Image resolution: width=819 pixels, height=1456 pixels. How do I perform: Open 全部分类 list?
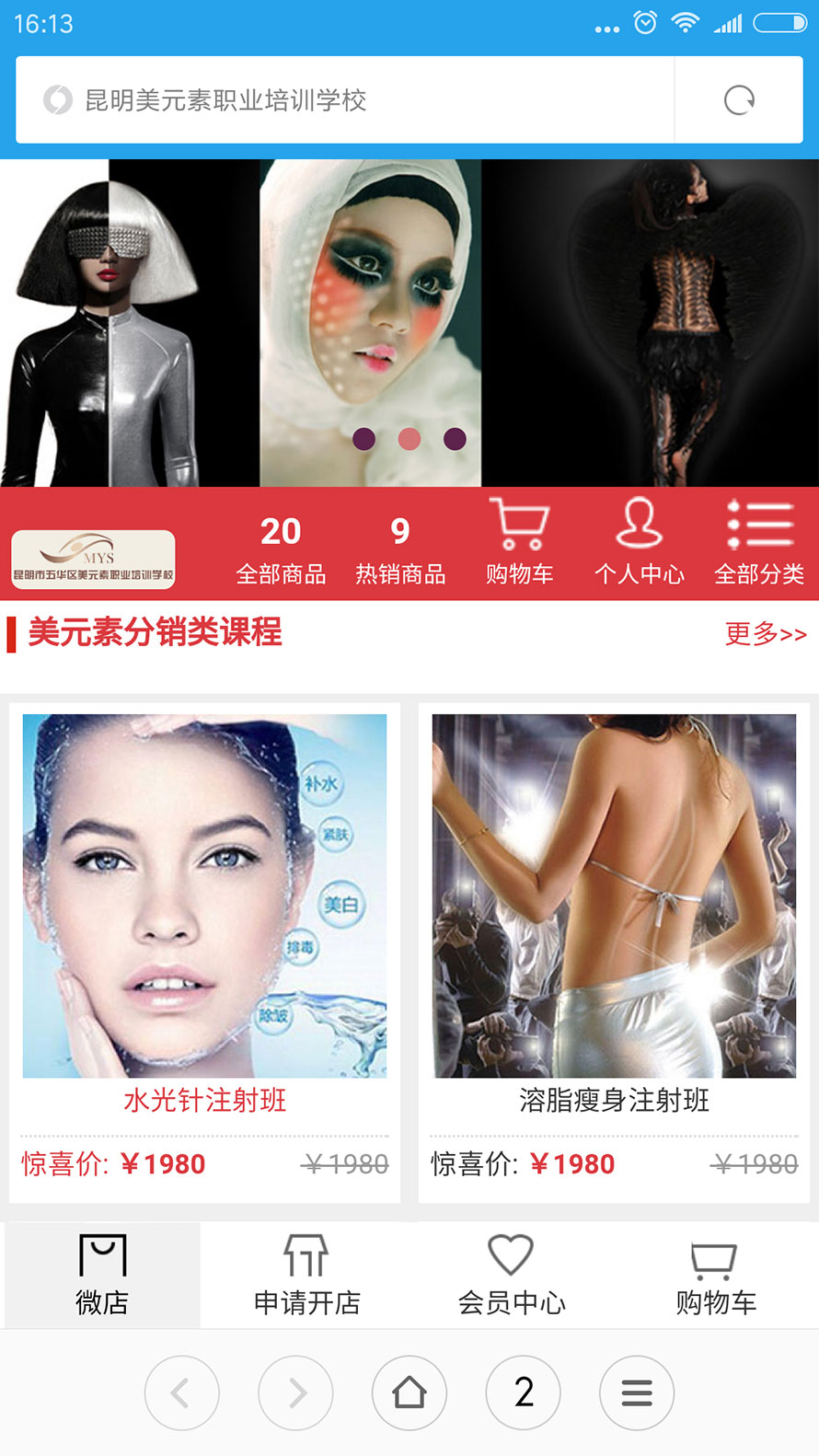759,543
